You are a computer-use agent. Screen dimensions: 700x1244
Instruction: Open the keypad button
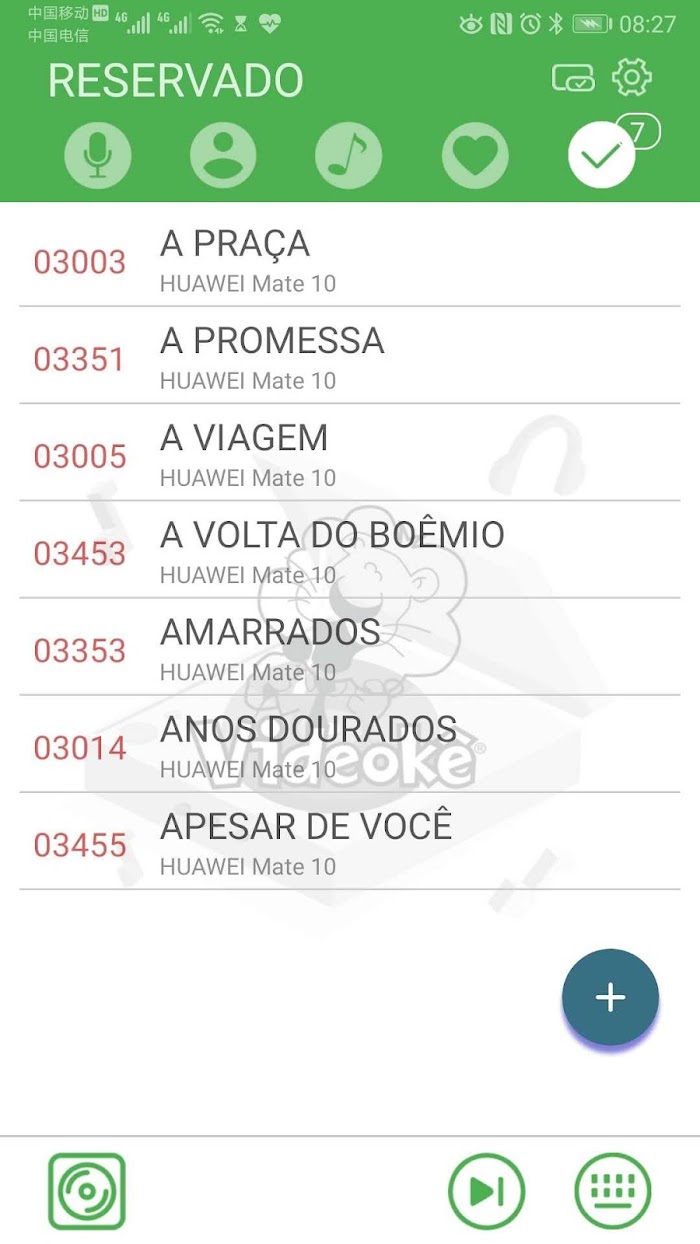pyautogui.click(x=612, y=1191)
